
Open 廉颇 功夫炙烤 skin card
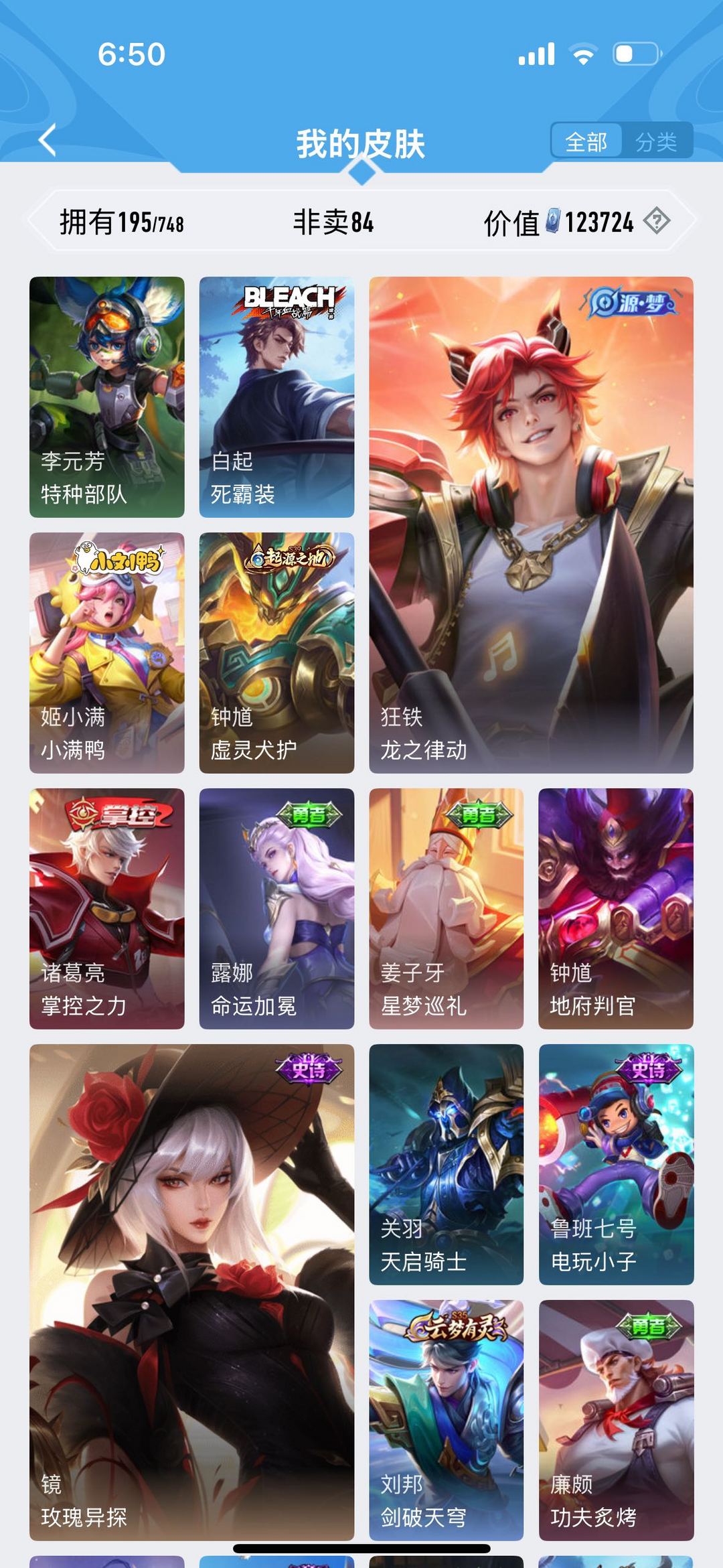[x=616, y=1420]
